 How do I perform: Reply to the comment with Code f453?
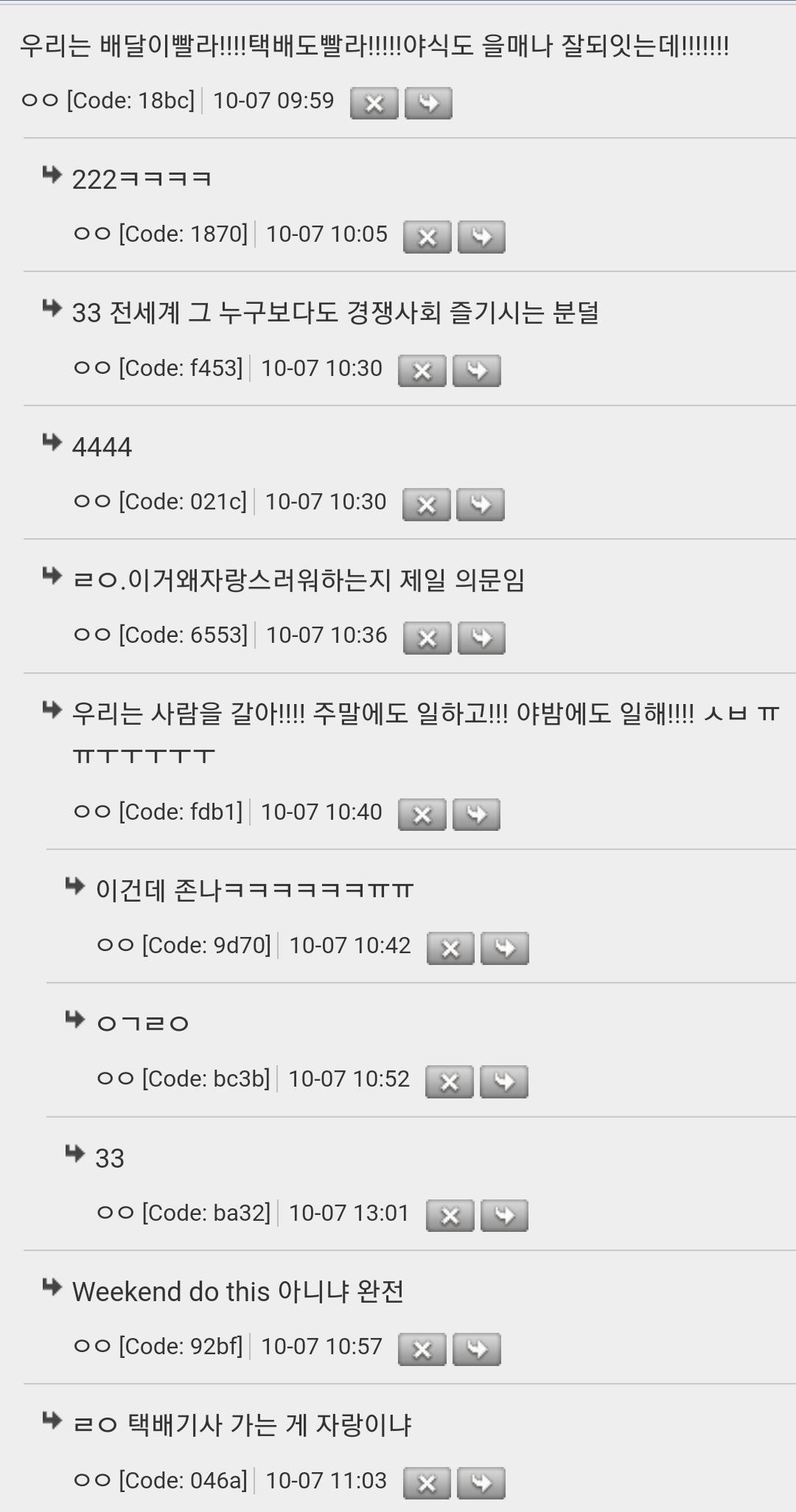[x=476, y=371]
